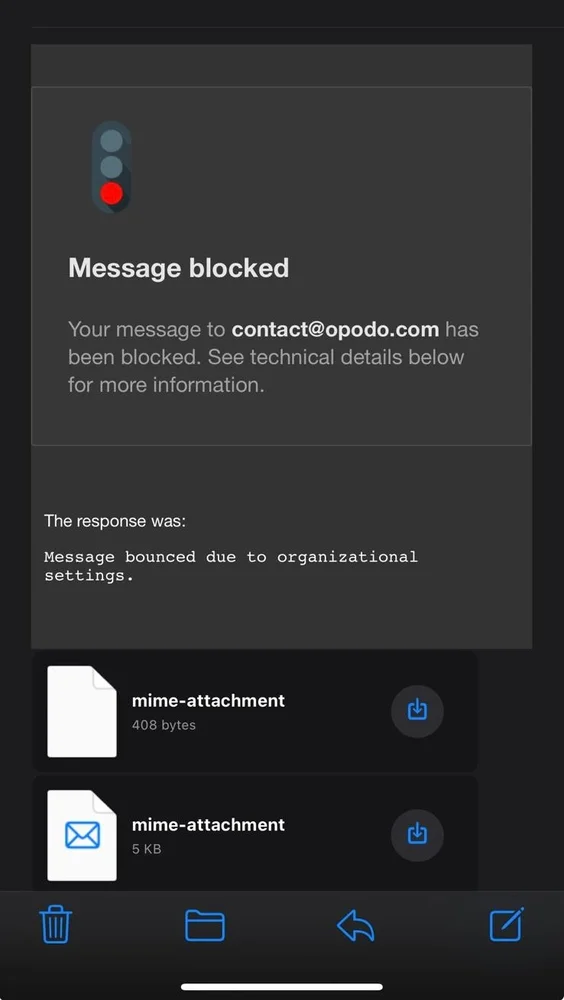Tap the contact@opodo.com address
The image size is (564, 1000).
335,330
